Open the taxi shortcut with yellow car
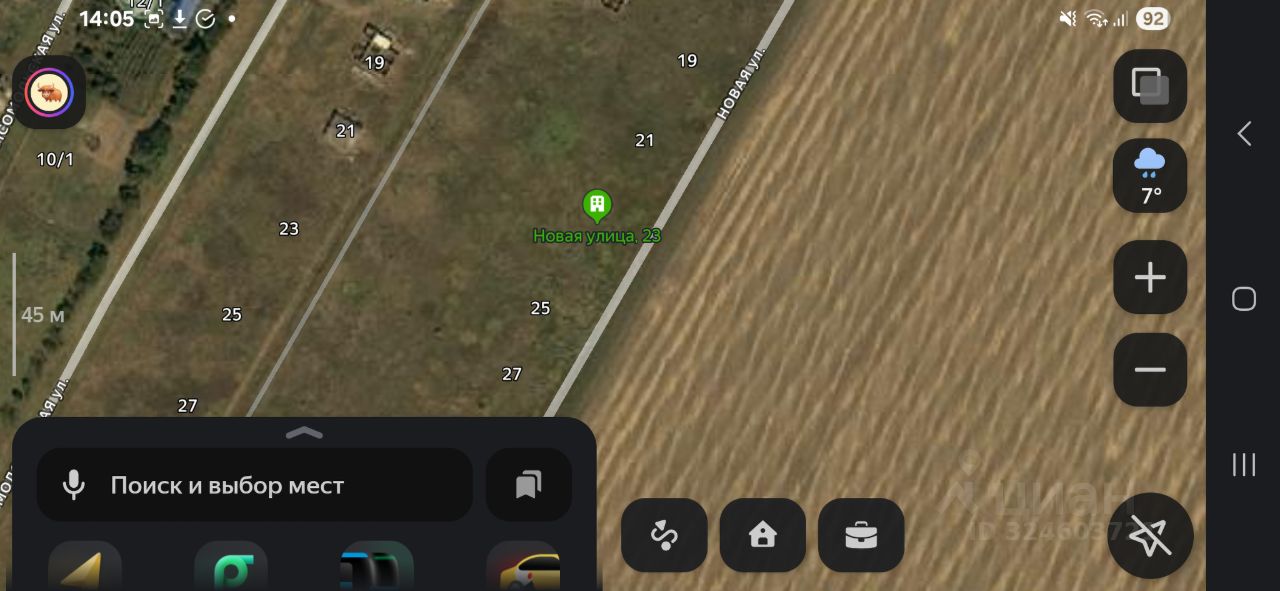This screenshot has height=591, width=1280. tap(523, 568)
